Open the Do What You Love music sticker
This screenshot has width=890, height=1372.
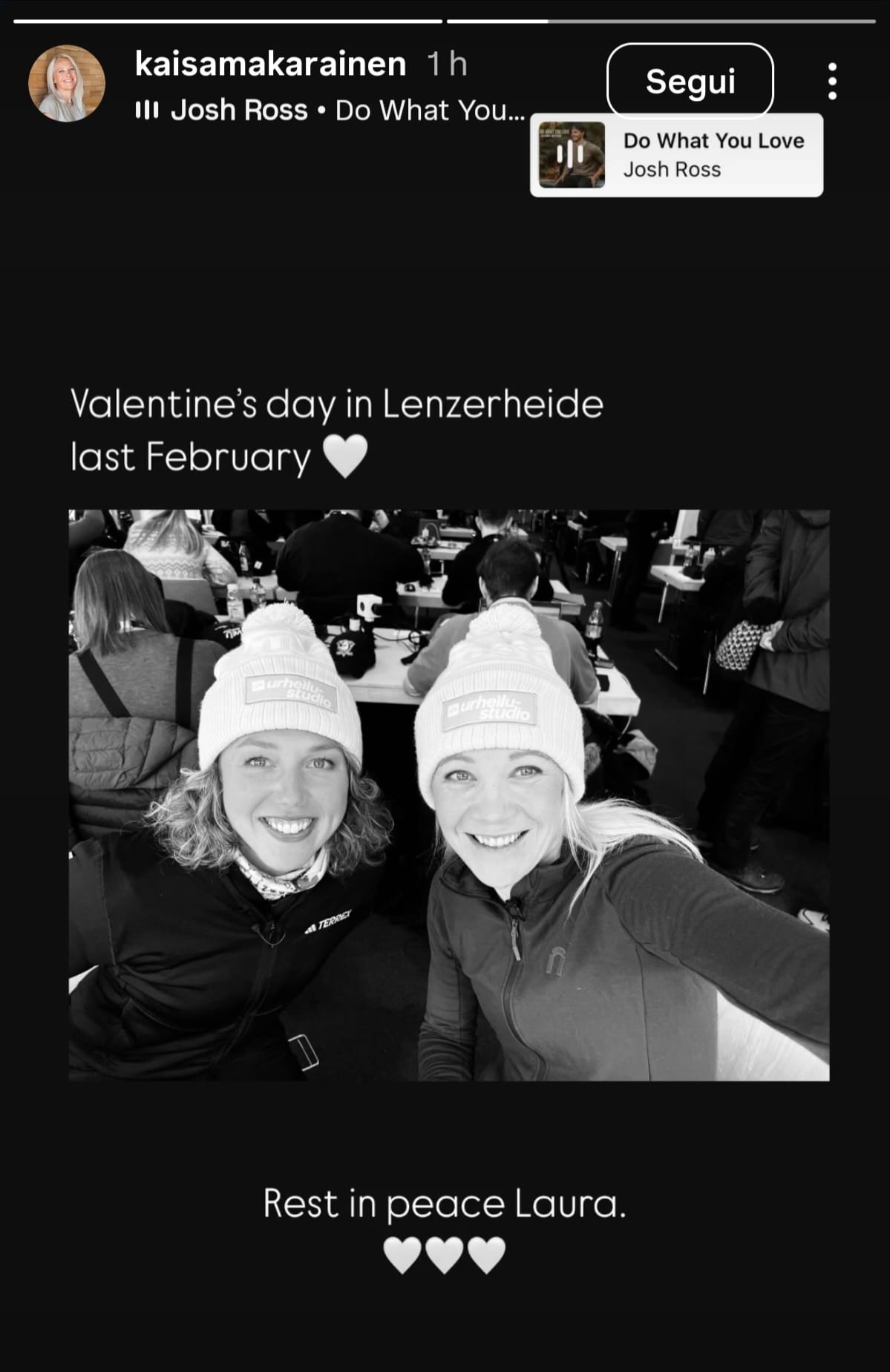[x=676, y=155]
